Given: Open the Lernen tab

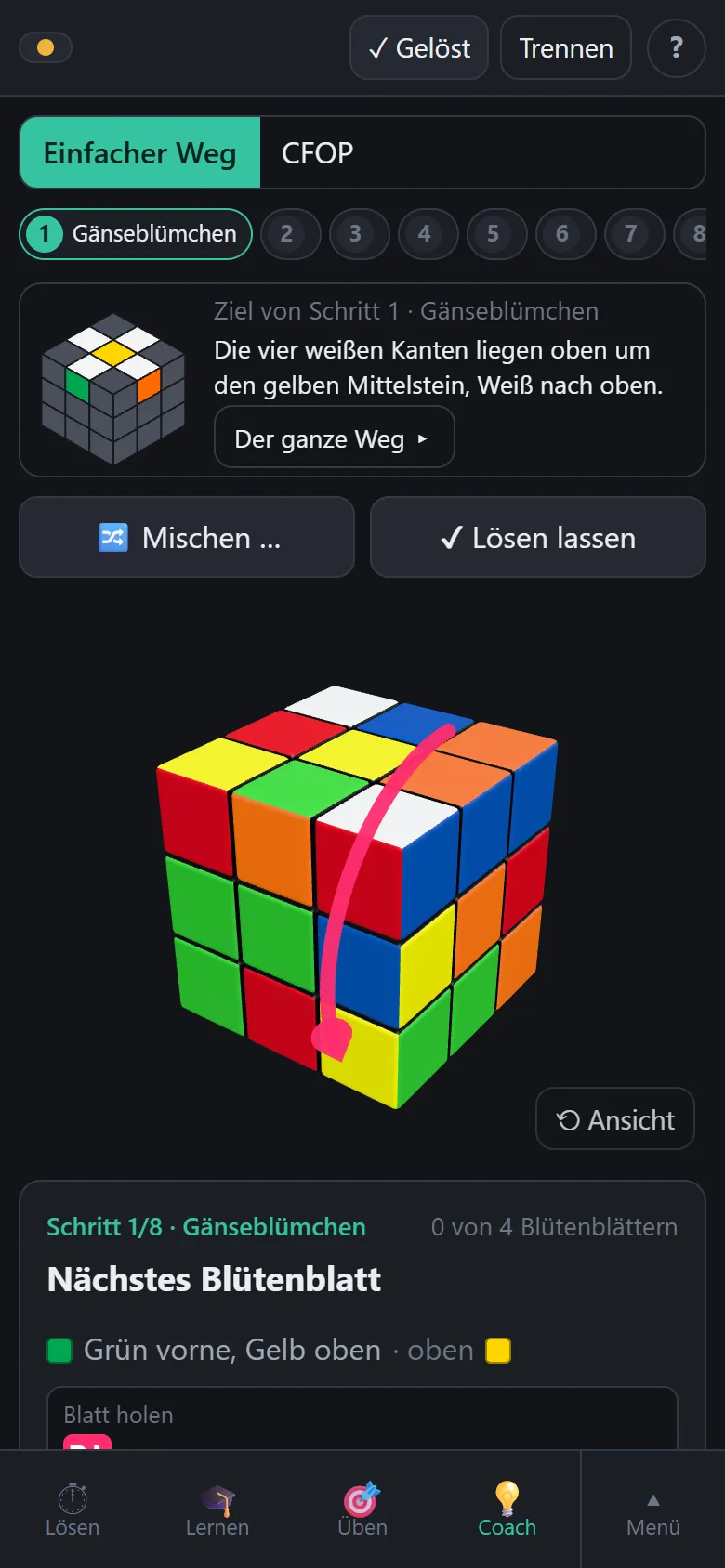Looking at the screenshot, I should [217, 1509].
